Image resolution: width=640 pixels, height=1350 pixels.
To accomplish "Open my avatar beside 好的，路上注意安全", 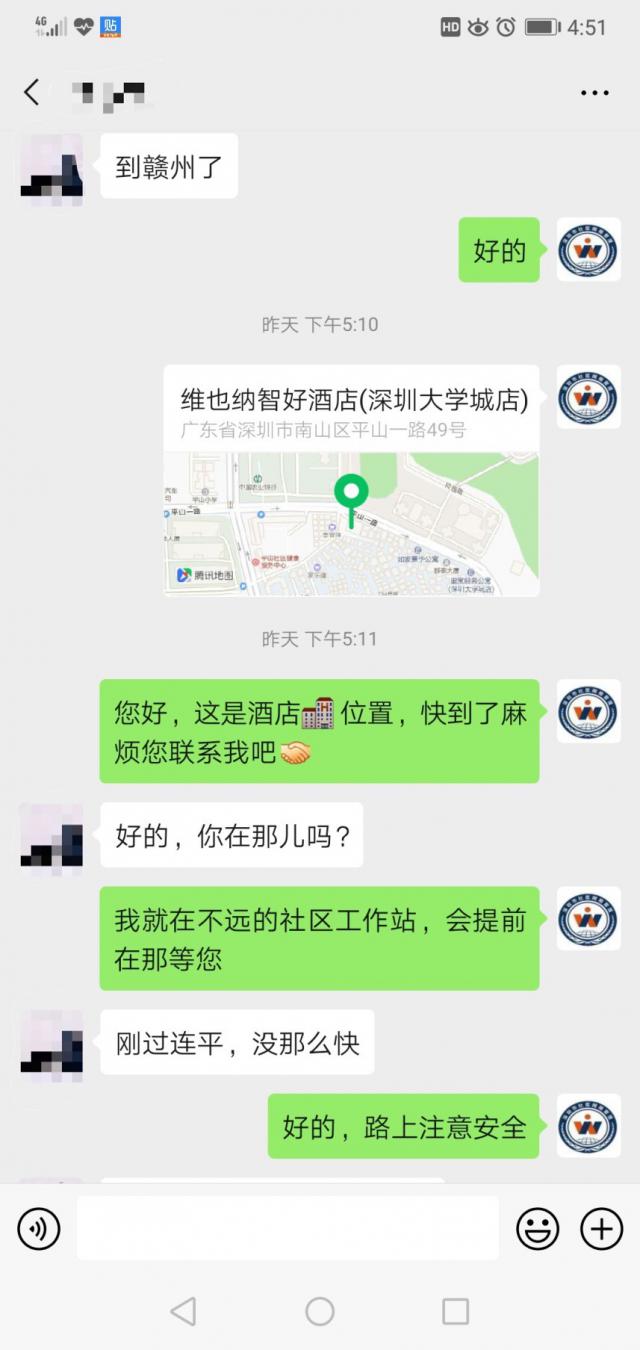I will [x=588, y=1126].
